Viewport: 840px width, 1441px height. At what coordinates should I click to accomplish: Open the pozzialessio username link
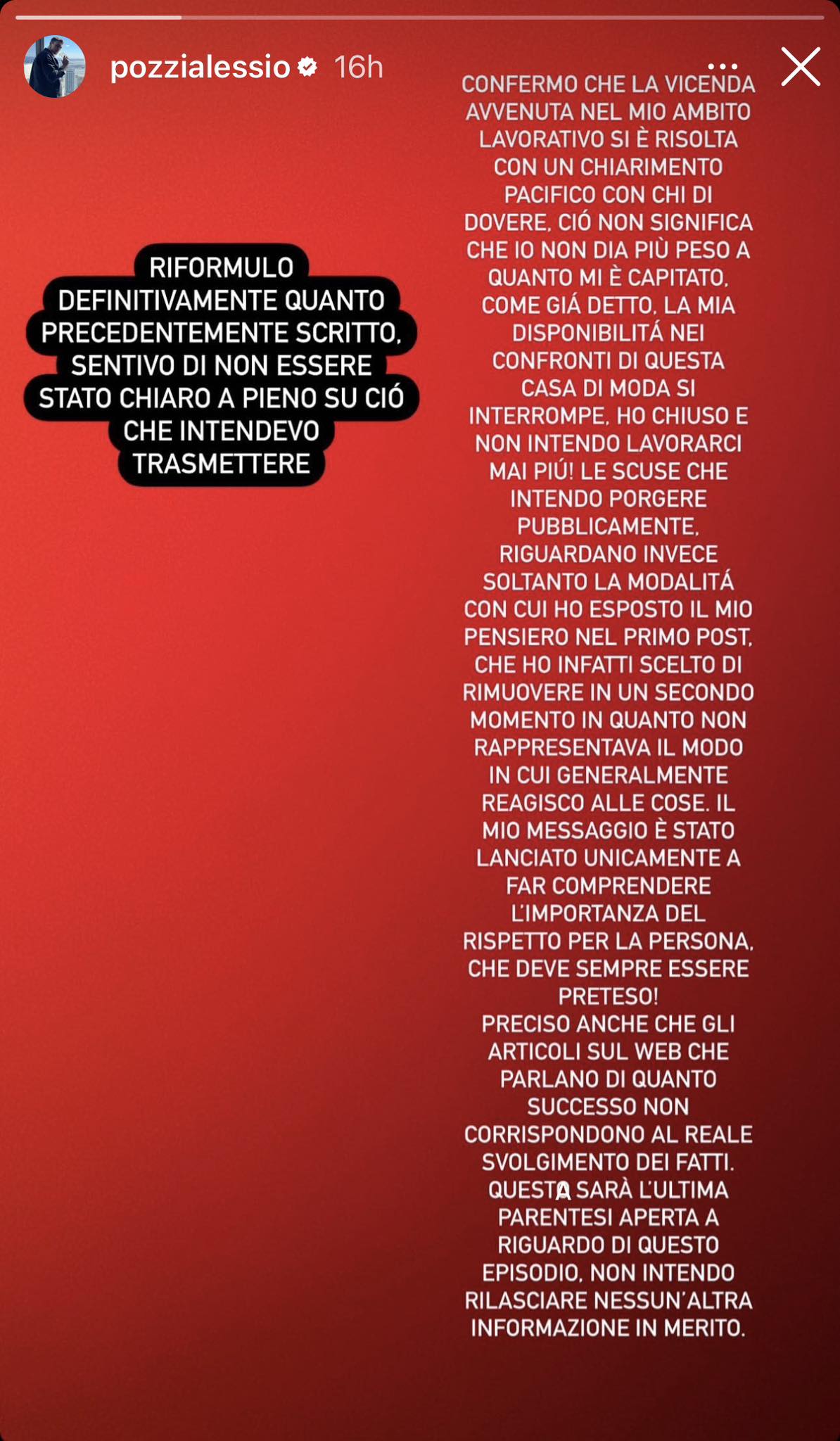[x=200, y=68]
